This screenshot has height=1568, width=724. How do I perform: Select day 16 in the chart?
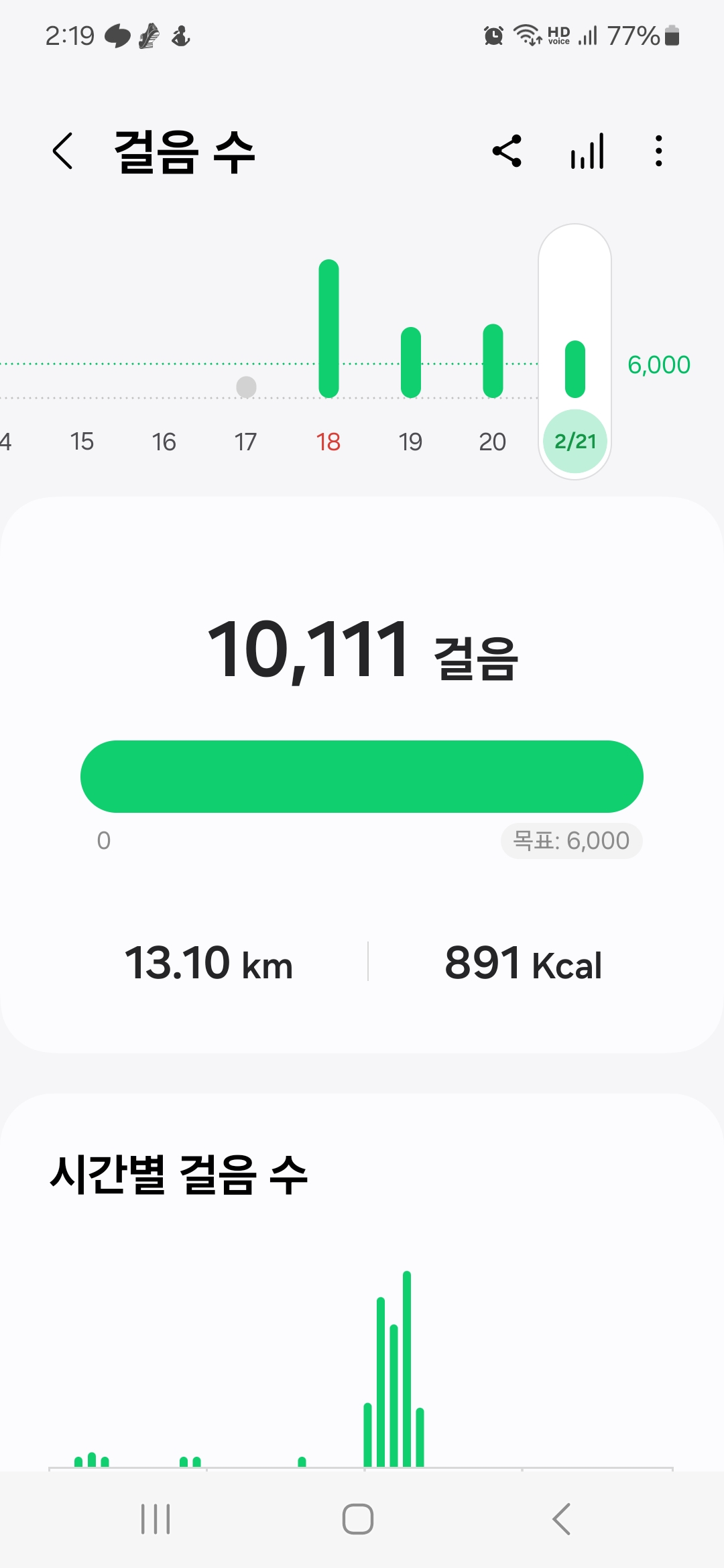pyautogui.click(x=164, y=442)
